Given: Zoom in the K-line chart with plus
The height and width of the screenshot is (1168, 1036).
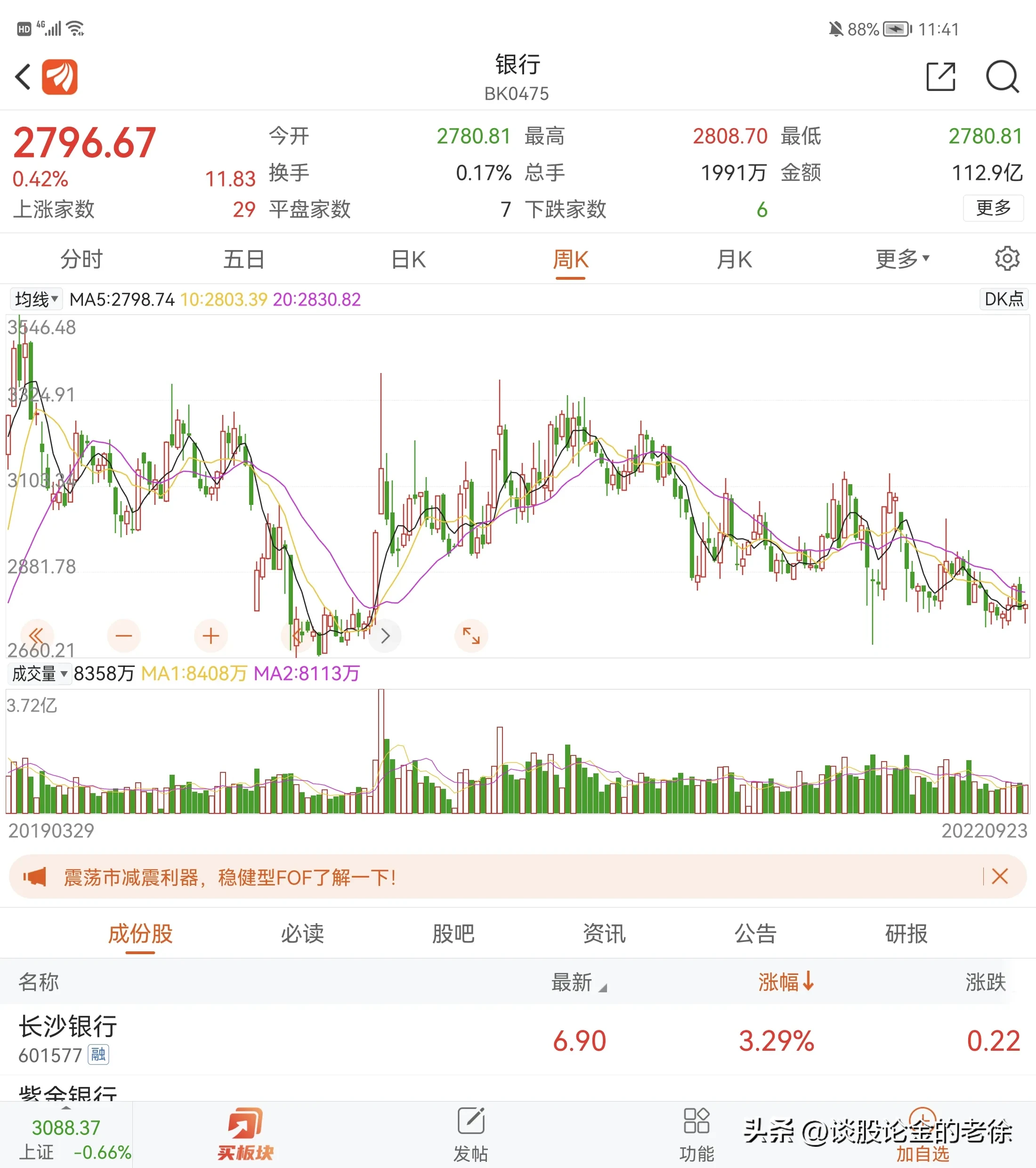Looking at the screenshot, I should tap(211, 635).
